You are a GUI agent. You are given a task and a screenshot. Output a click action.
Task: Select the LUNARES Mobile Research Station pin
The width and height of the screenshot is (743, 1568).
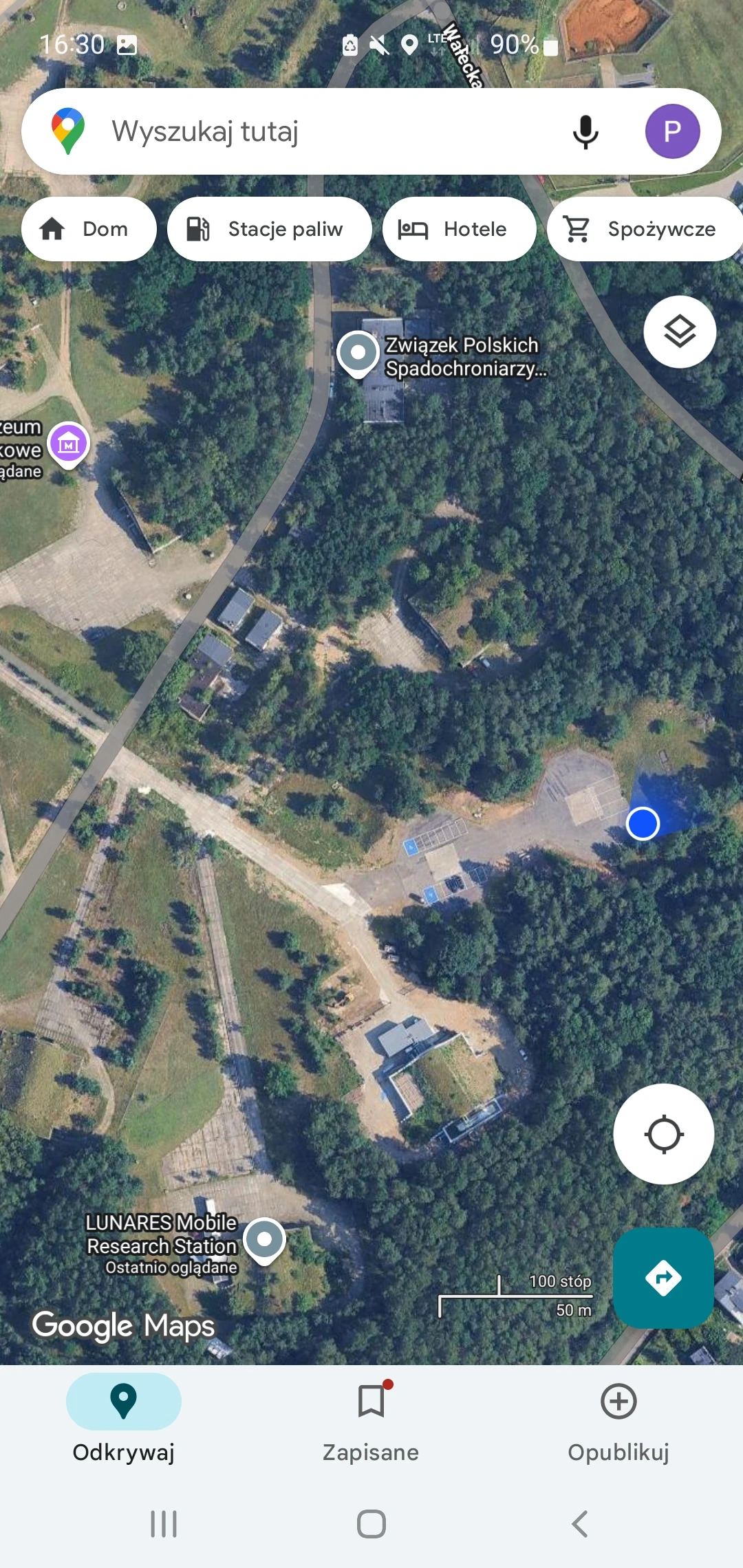click(x=265, y=1240)
